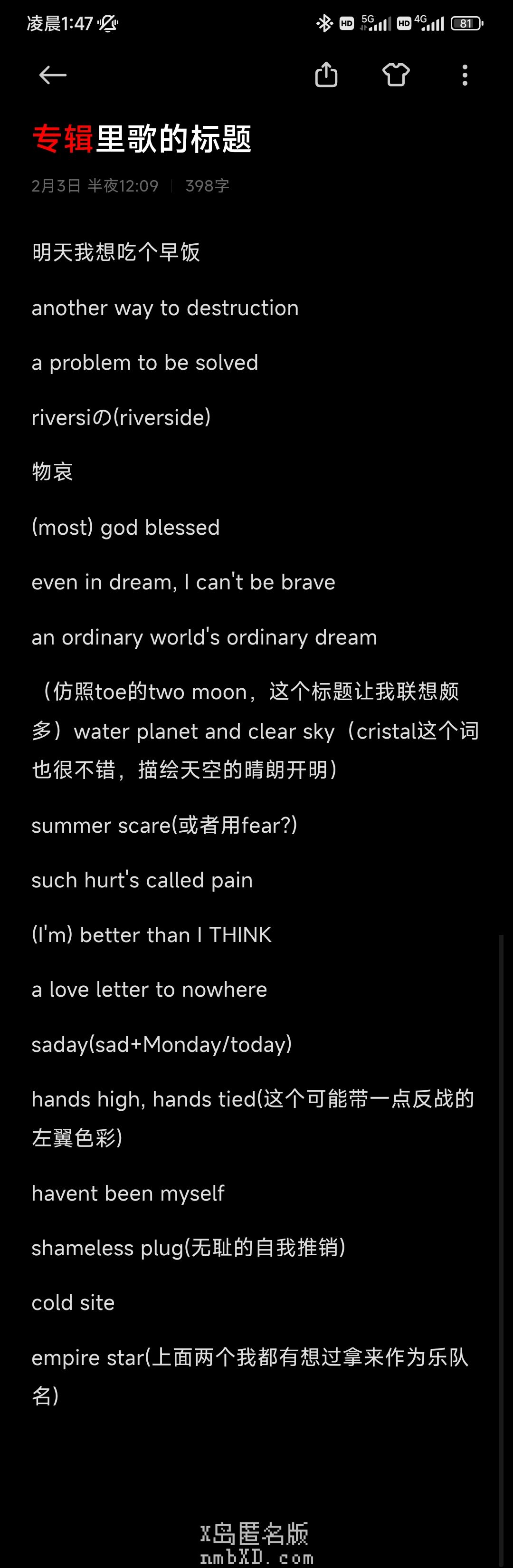
Task: Open the note theme picker
Action: [x=396, y=75]
